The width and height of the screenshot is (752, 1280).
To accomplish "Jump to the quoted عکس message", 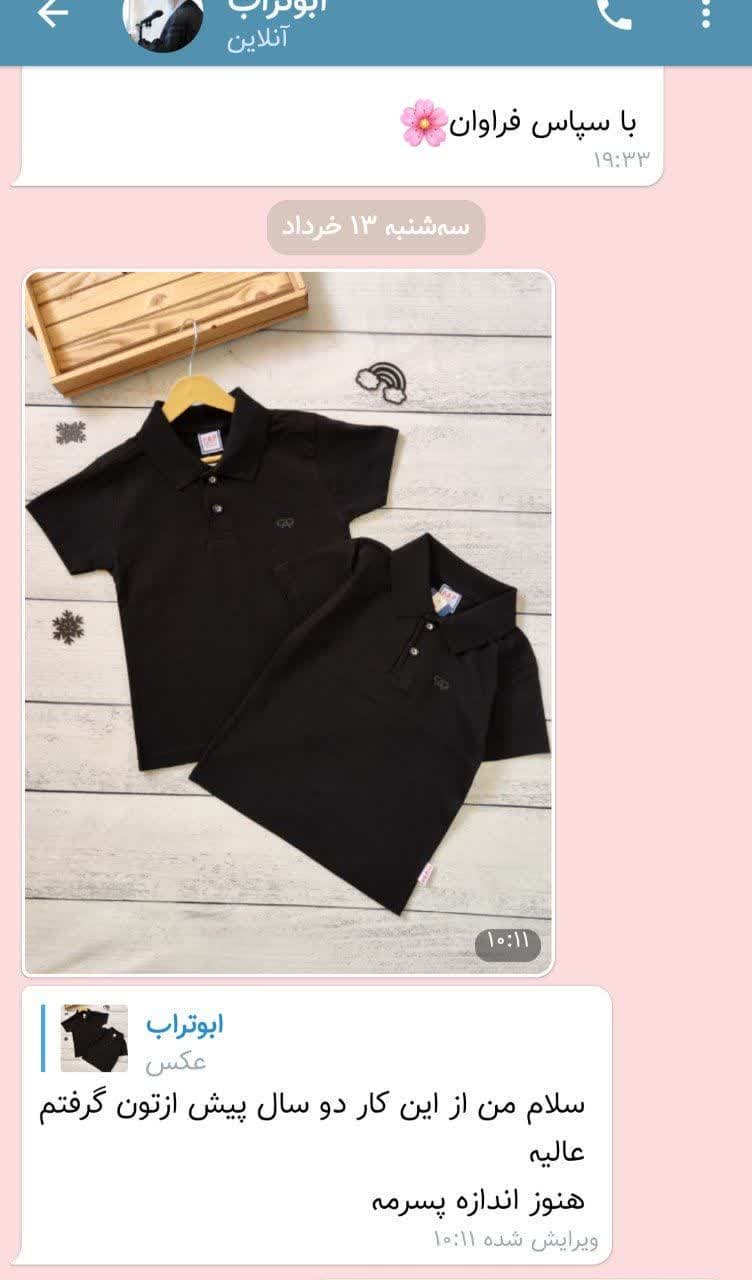I will (x=140, y=1040).
